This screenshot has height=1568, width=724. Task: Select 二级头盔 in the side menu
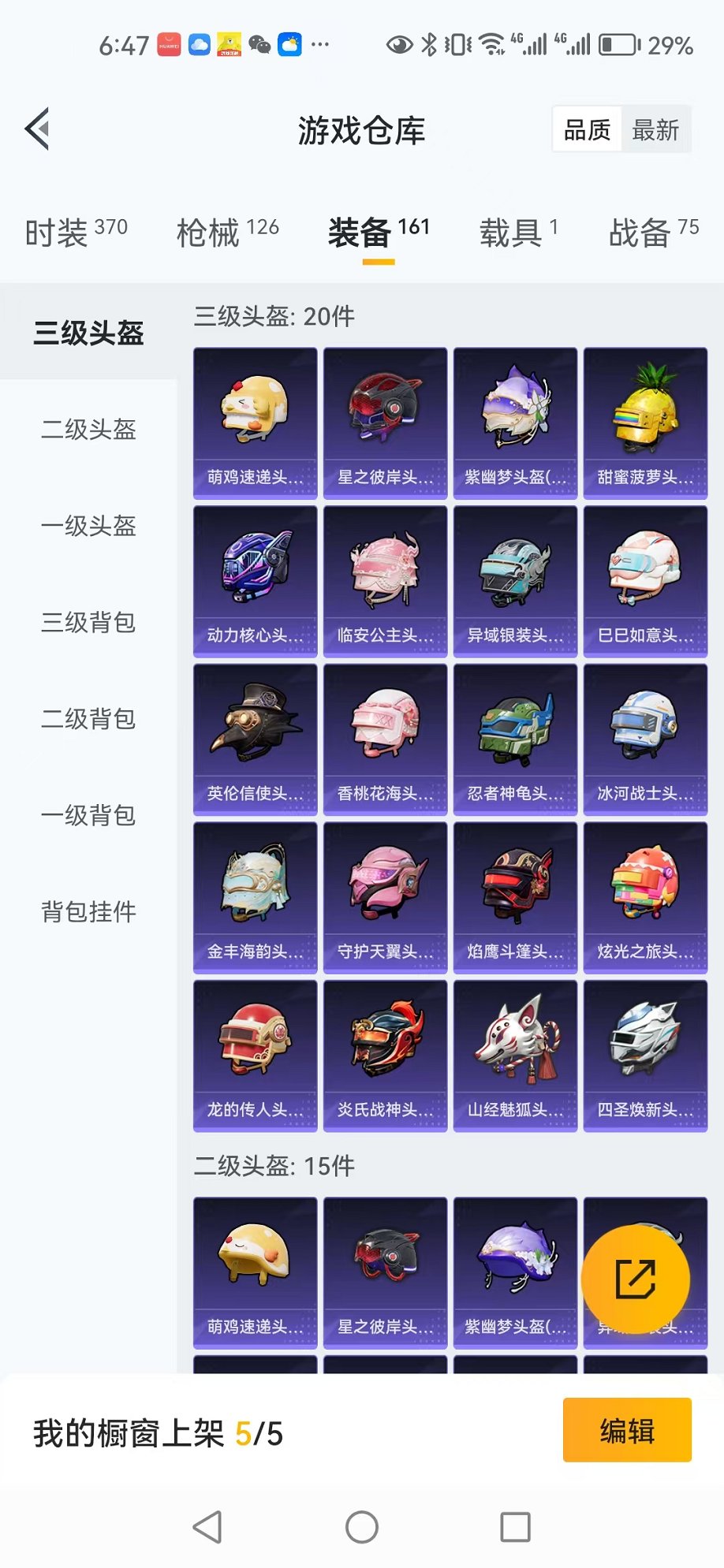coord(88,430)
